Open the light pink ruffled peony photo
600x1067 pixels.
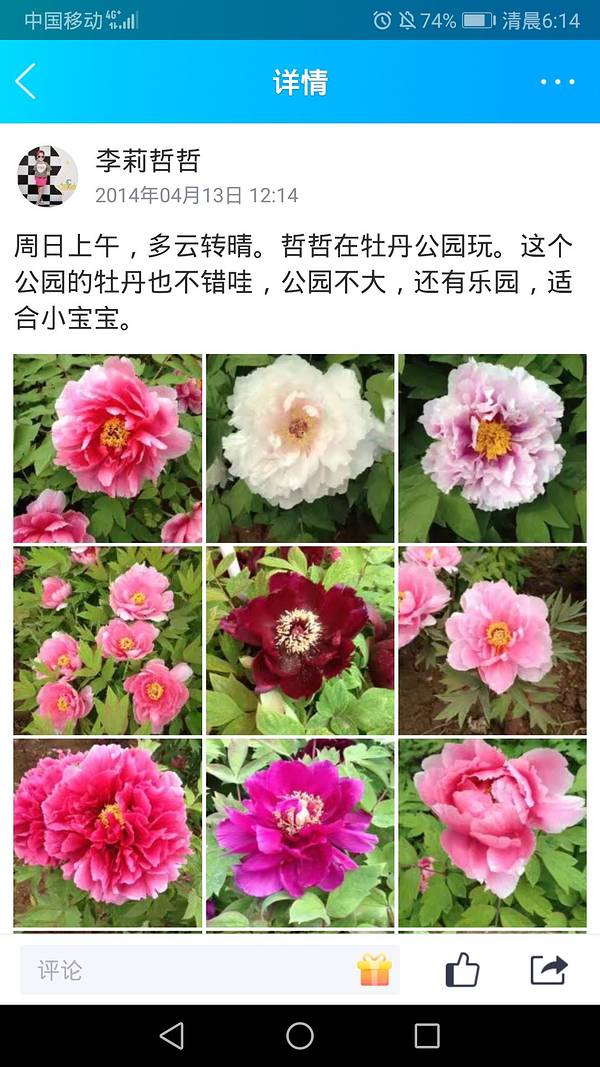(x=492, y=448)
